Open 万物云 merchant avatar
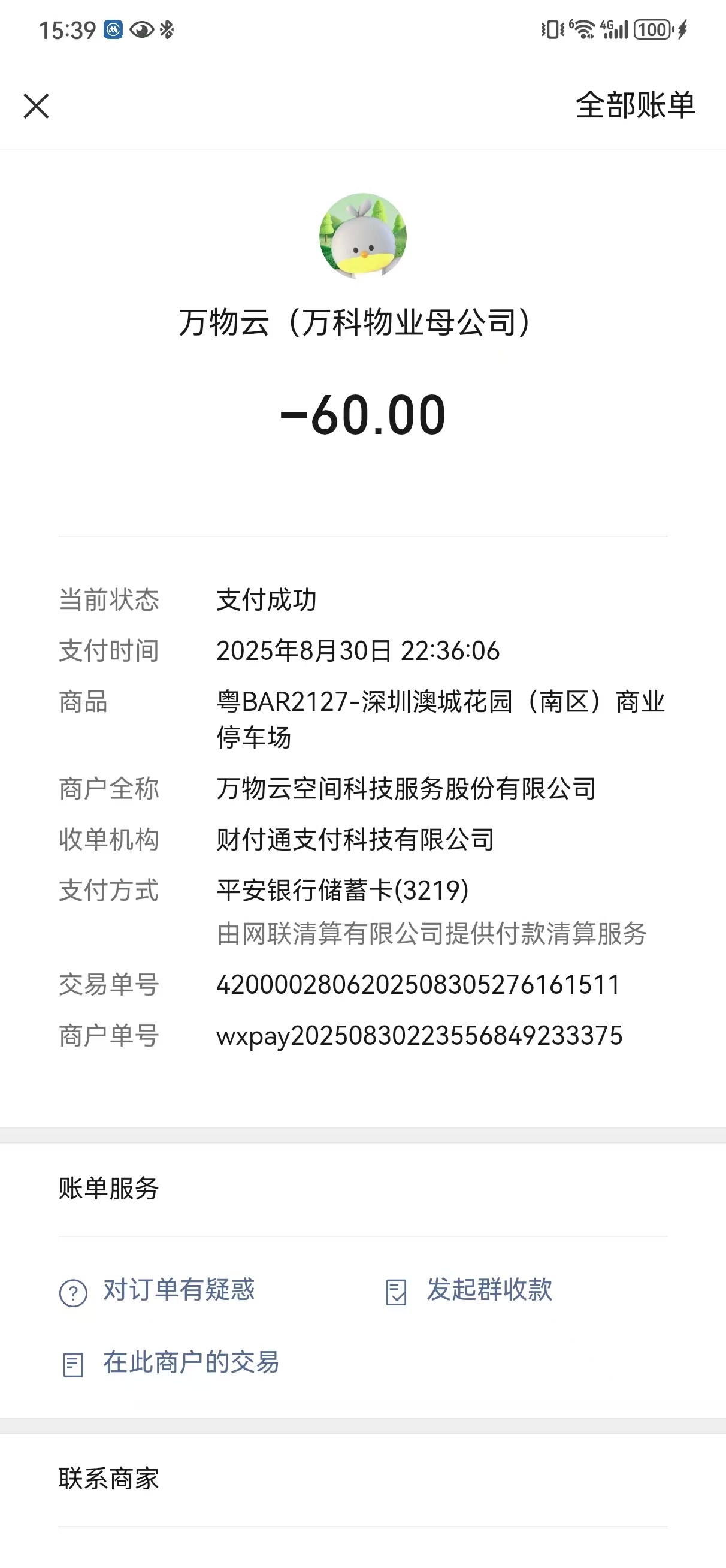The width and height of the screenshot is (726, 1568). tap(362, 236)
